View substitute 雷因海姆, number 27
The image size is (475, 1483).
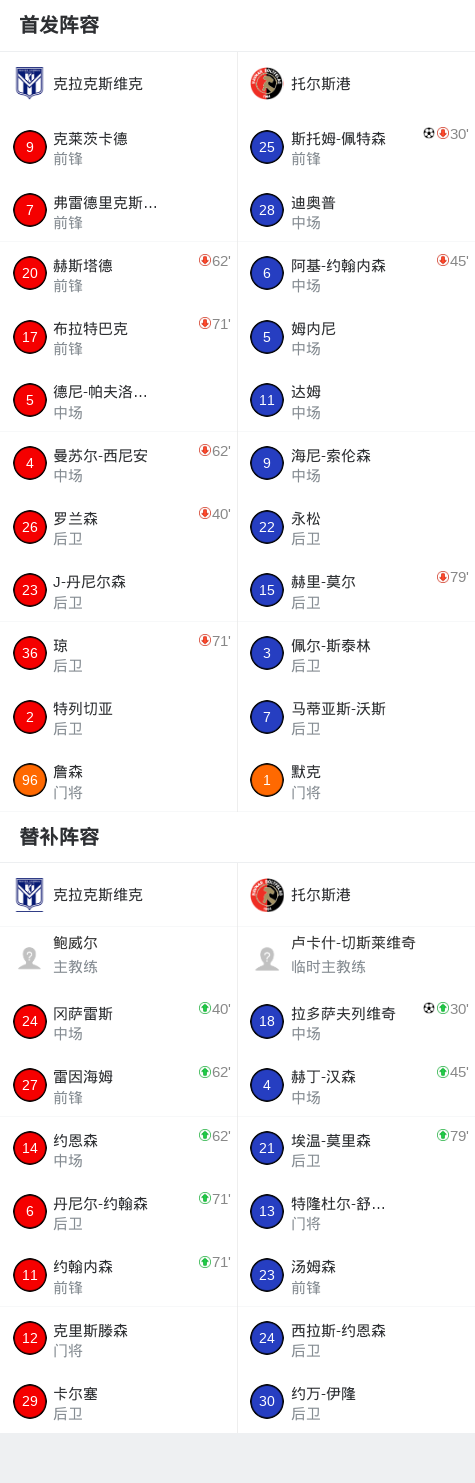click(118, 1085)
